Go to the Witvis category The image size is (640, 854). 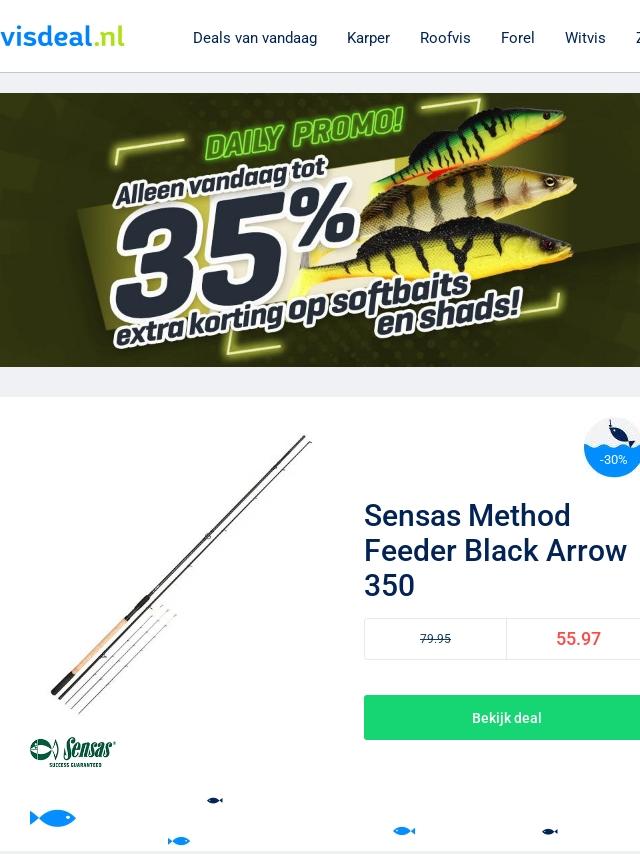585,38
